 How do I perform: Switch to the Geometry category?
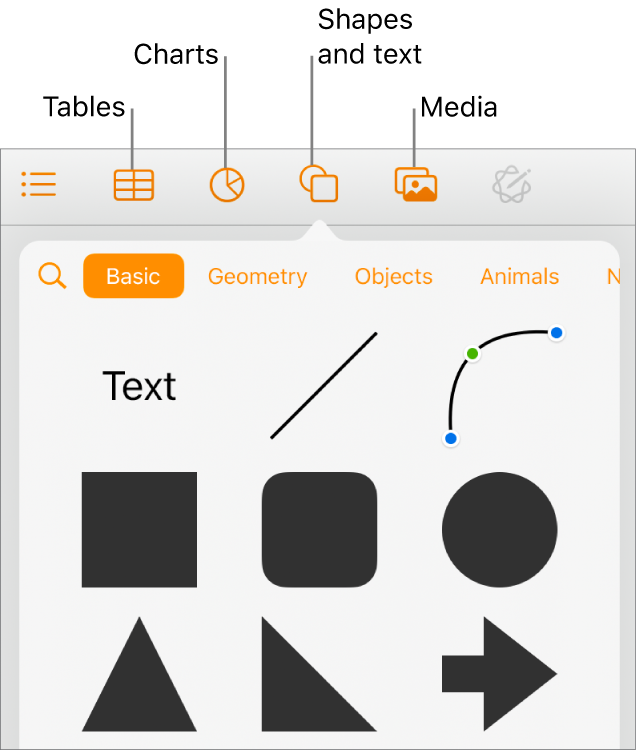257,276
